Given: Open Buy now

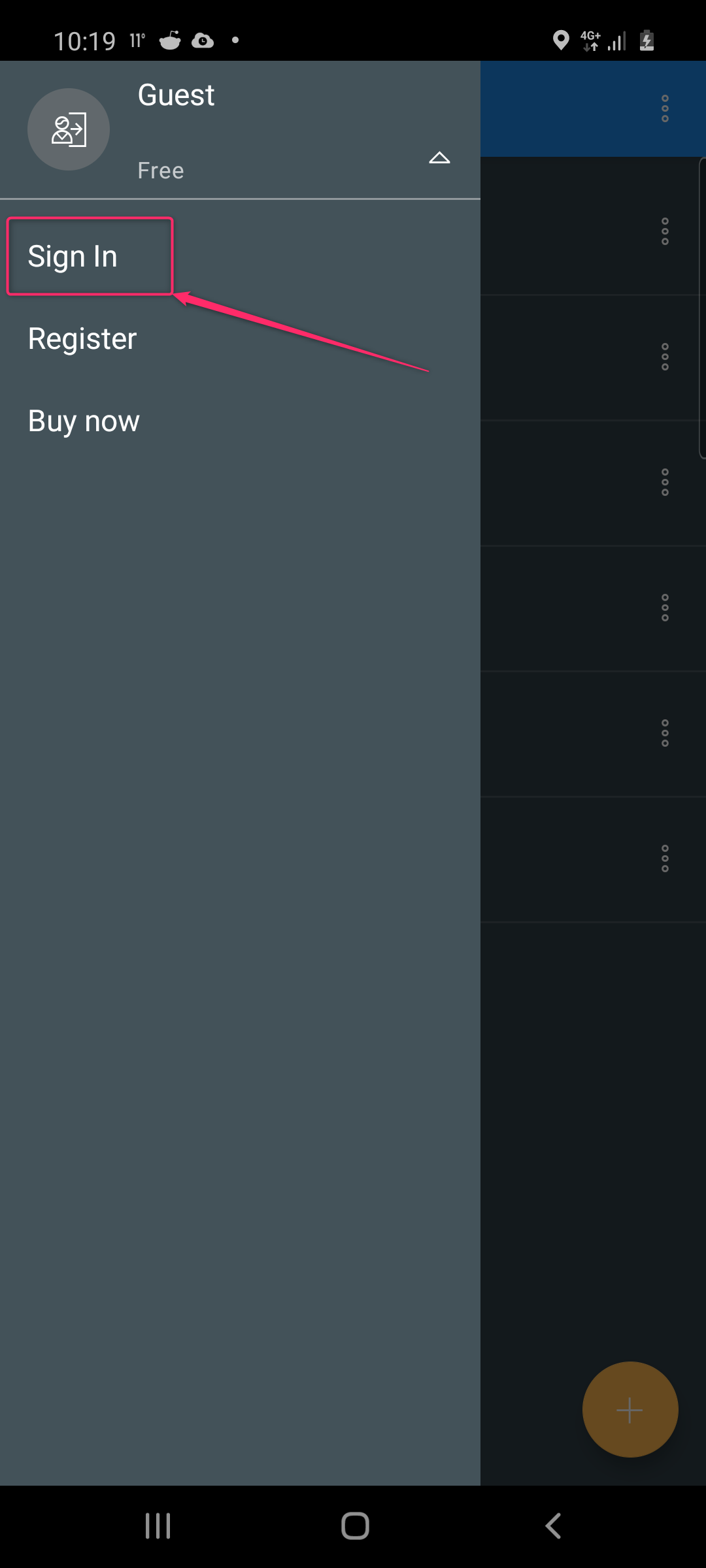Looking at the screenshot, I should (84, 421).
